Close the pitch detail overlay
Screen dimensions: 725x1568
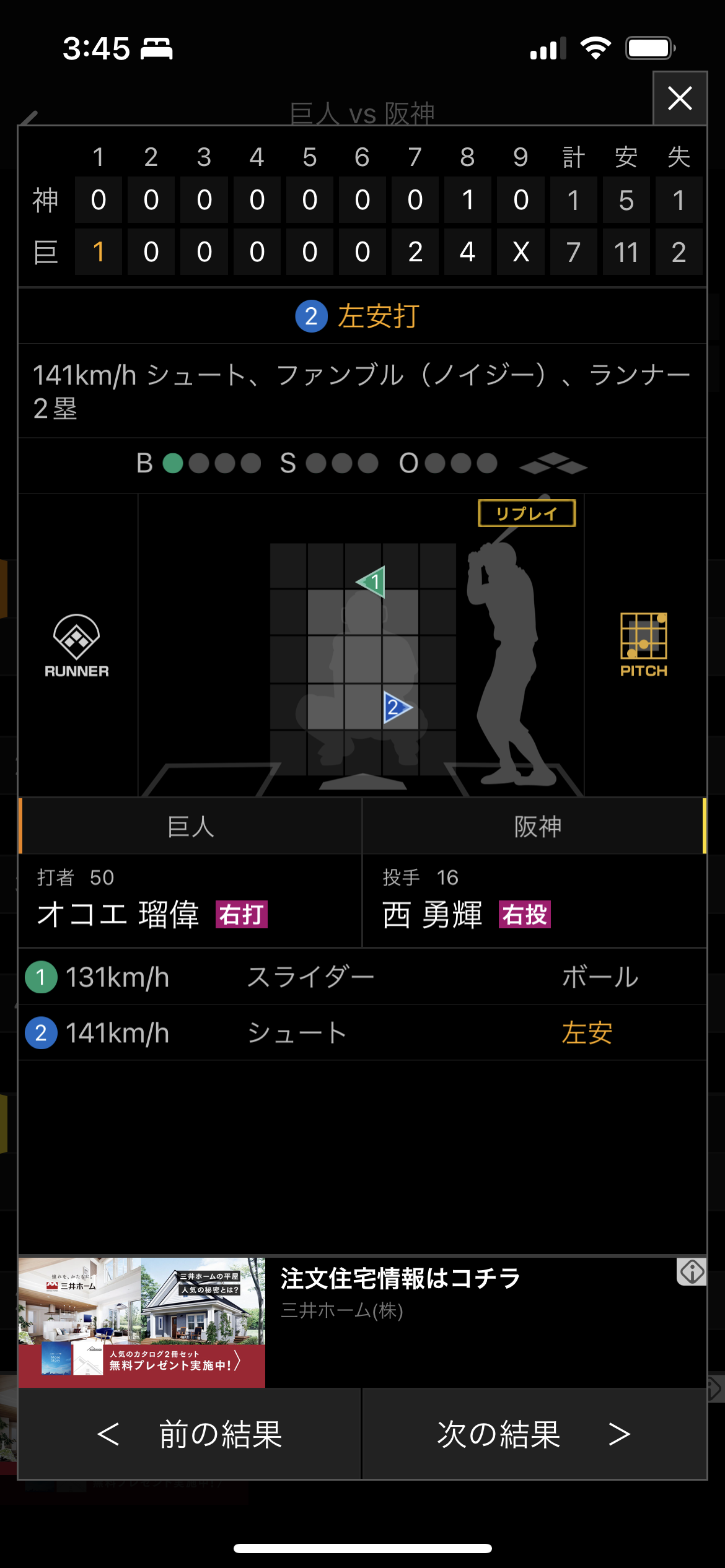pyautogui.click(x=680, y=98)
